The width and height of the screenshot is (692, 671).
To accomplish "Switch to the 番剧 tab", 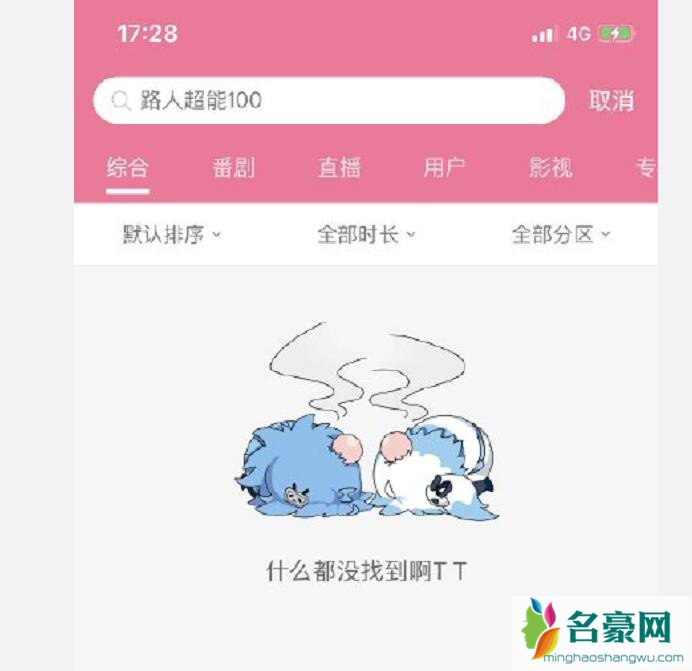I will pos(233,167).
